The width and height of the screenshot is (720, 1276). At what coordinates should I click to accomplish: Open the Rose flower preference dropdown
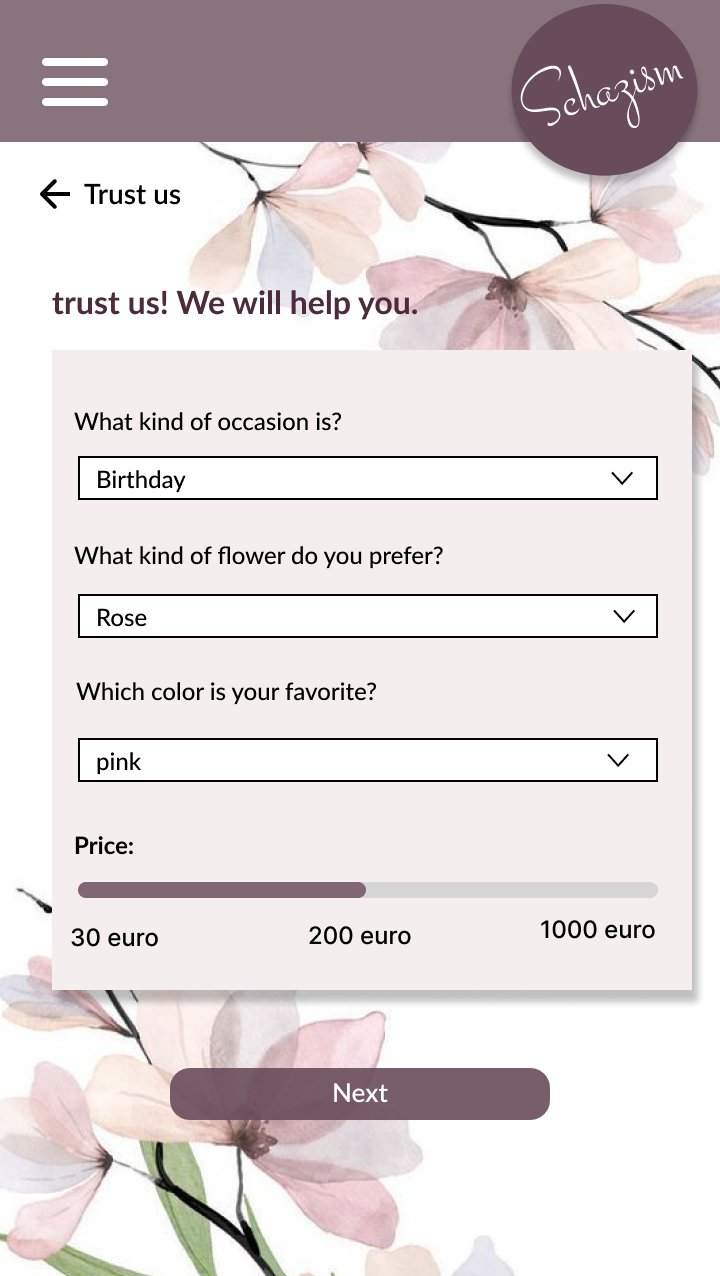(x=366, y=616)
